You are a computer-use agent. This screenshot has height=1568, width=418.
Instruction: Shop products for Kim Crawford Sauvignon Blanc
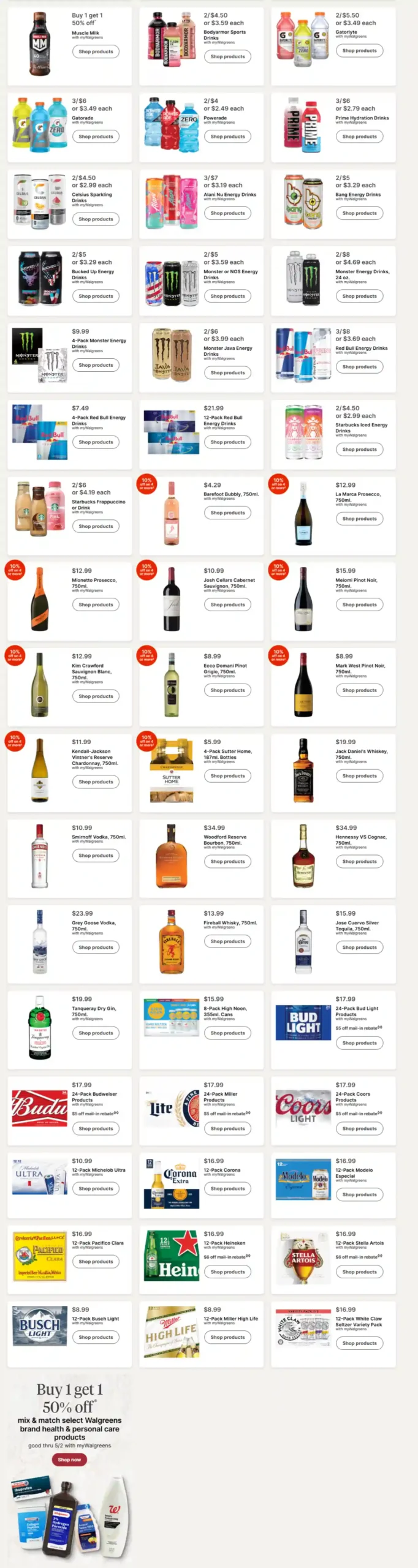tap(96, 696)
